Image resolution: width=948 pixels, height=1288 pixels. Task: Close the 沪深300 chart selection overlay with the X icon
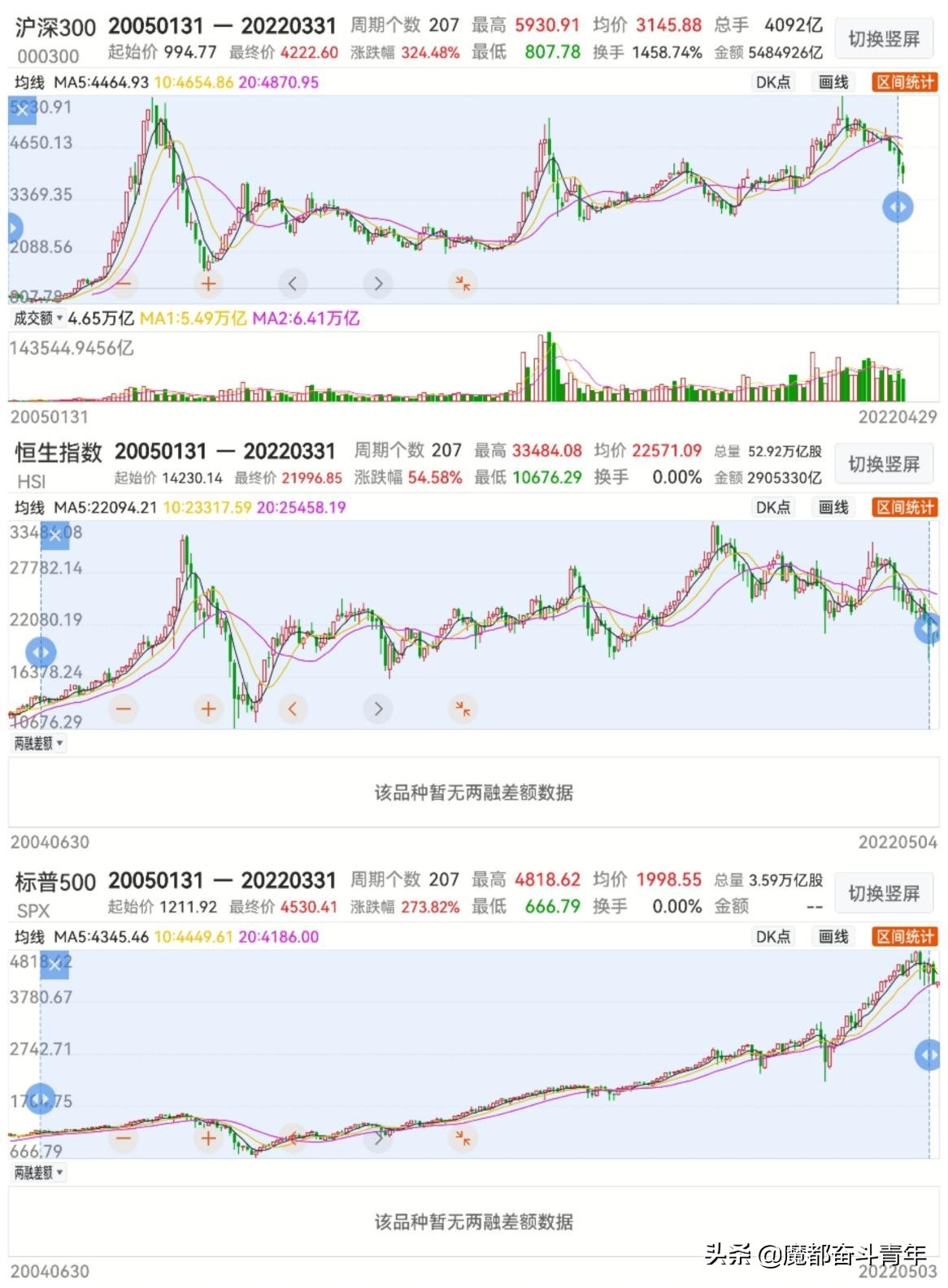pos(22,109)
